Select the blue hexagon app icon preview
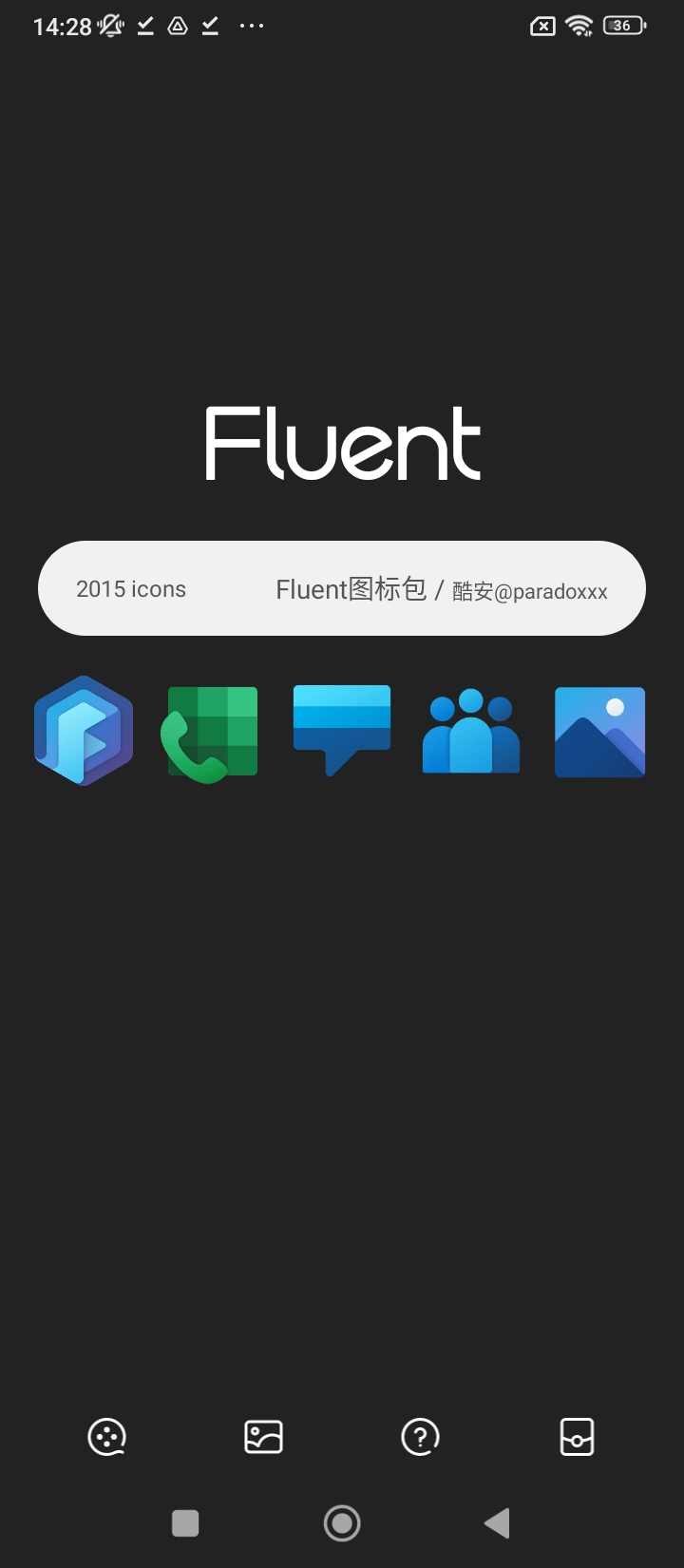This screenshot has width=684, height=1568. point(84,731)
